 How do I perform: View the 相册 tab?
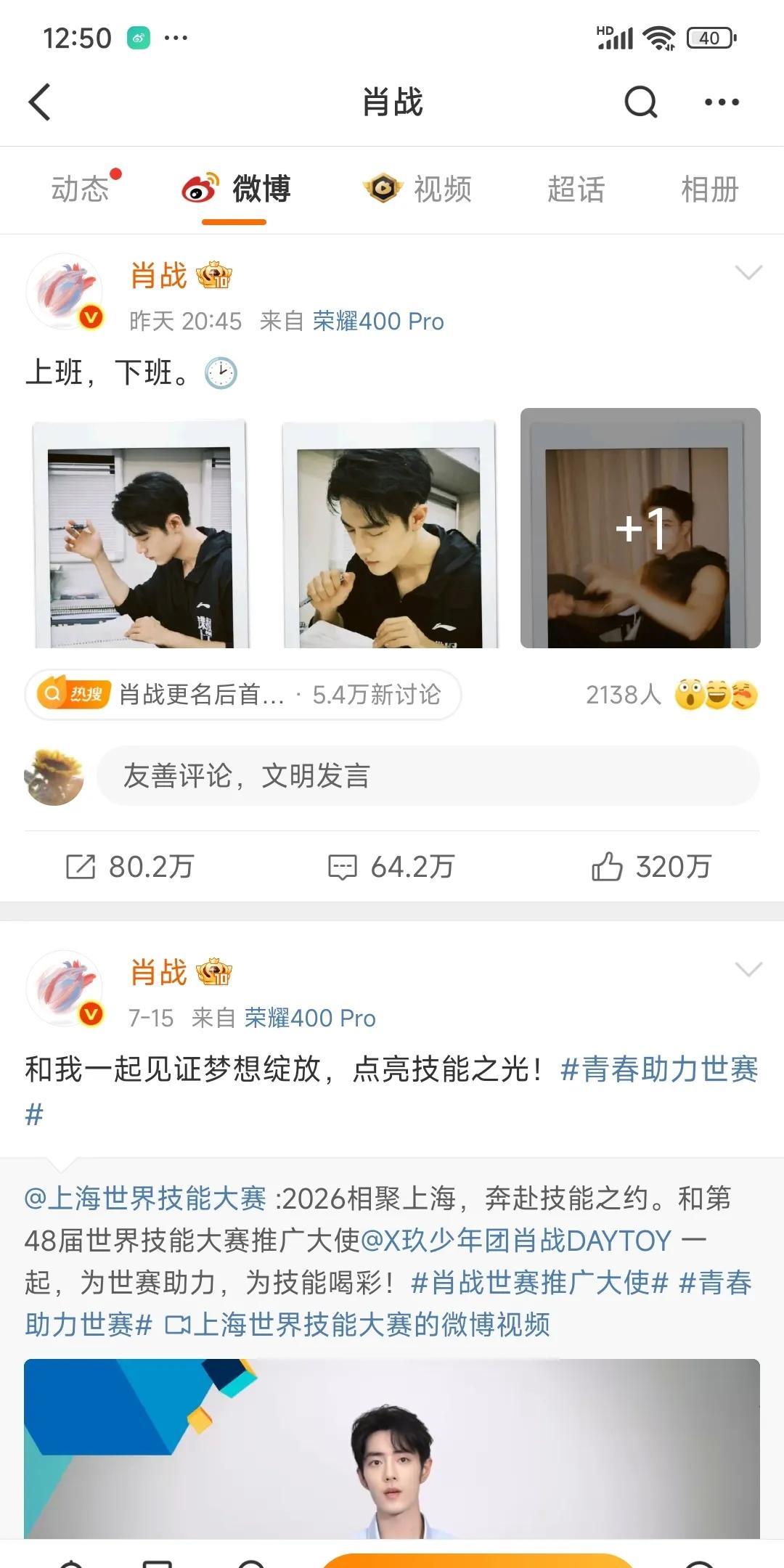pyautogui.click(x=709, y=189)
